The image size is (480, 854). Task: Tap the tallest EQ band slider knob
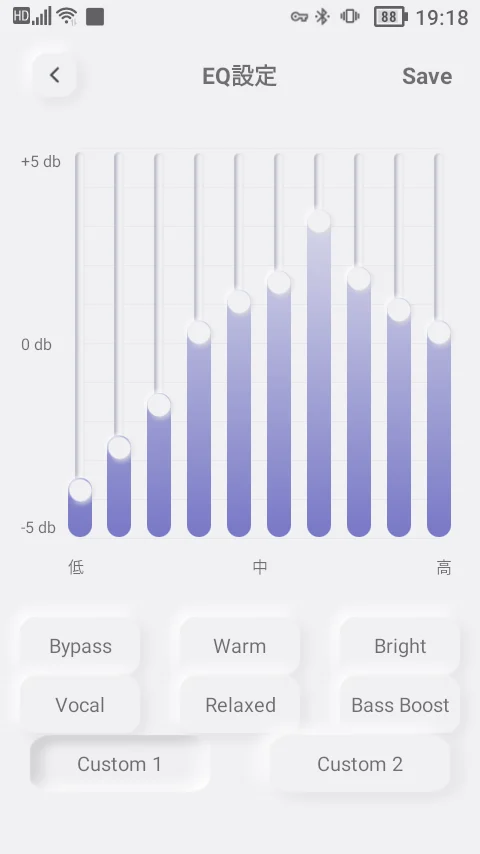coord(319,221)
